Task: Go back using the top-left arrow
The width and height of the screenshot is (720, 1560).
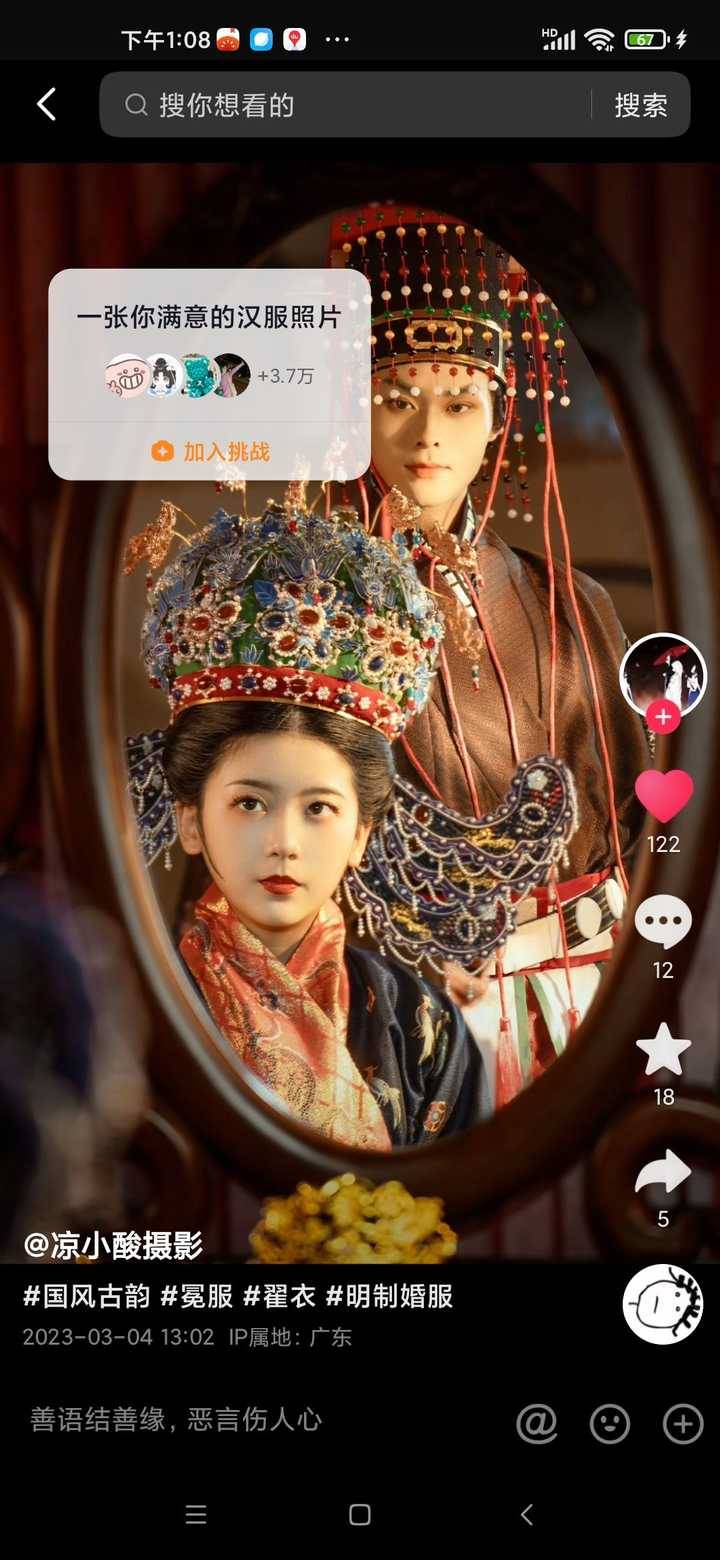Action: 46,104
